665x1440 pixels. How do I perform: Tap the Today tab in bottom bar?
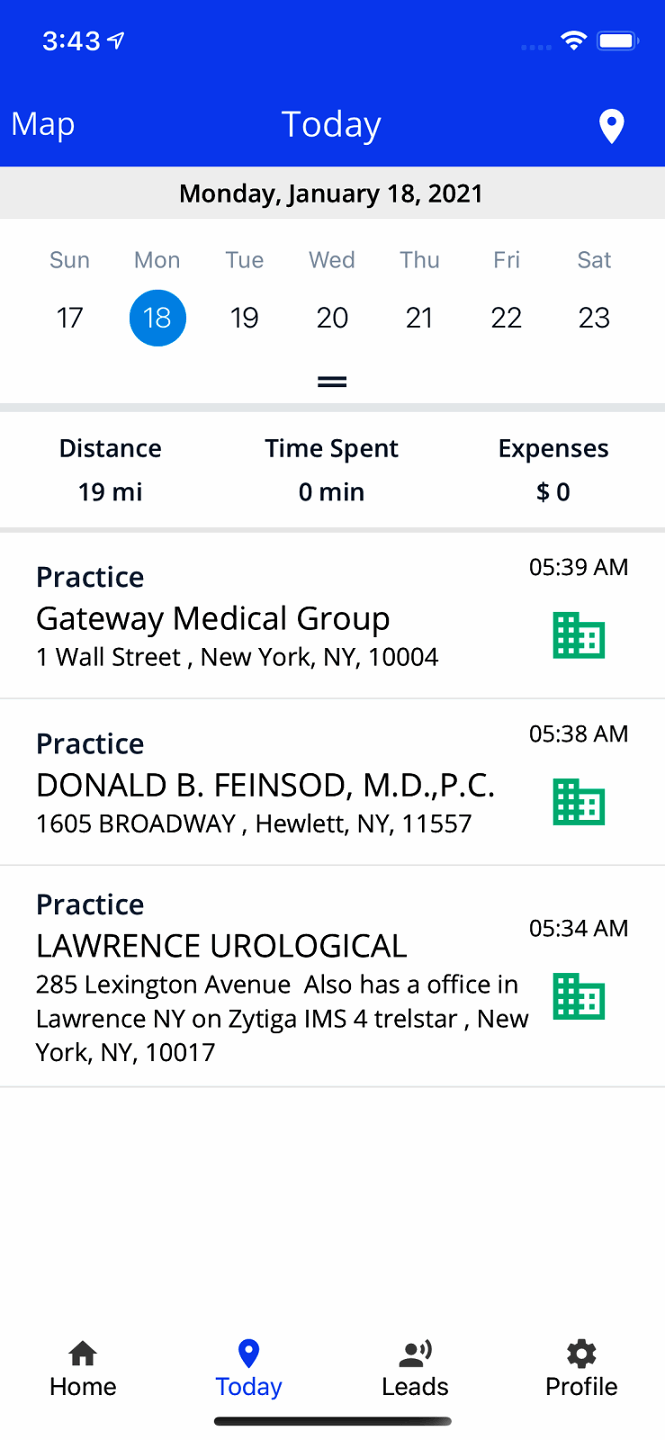coord(249,1369)
